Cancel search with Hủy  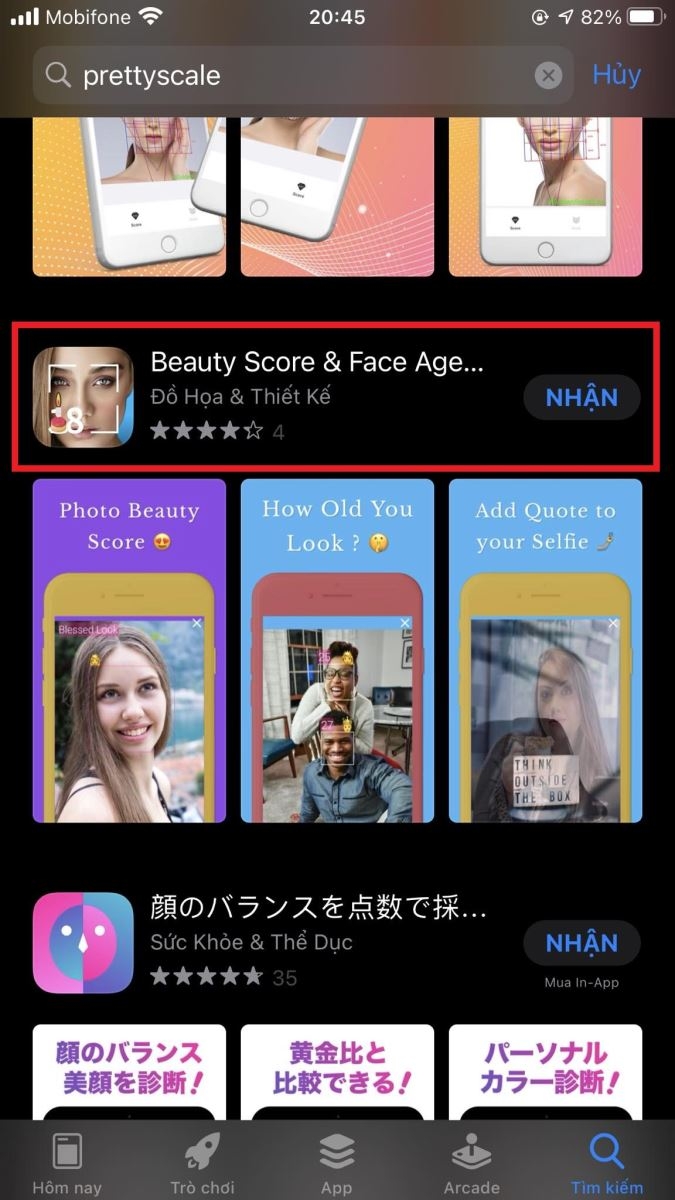(x=616, y=75)
